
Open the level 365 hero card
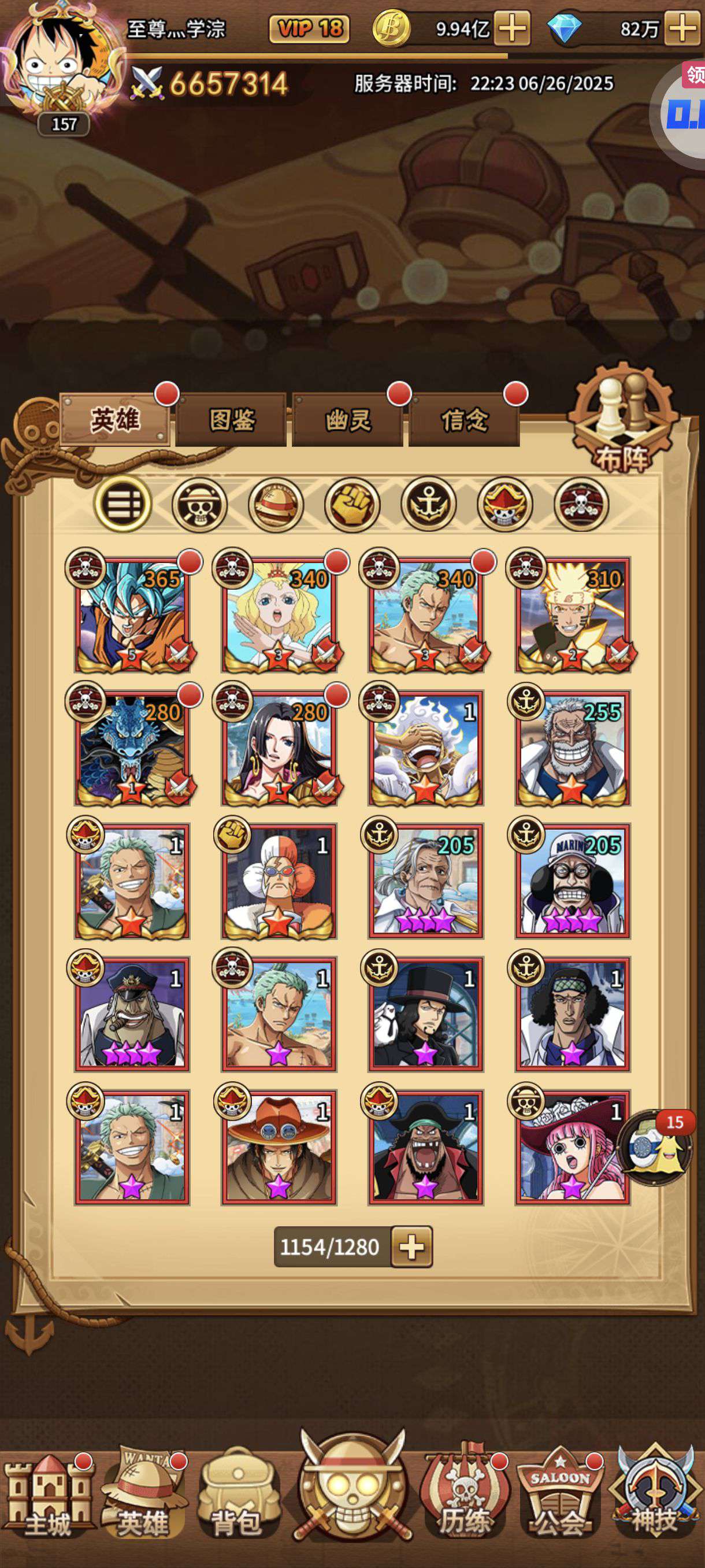132,615
